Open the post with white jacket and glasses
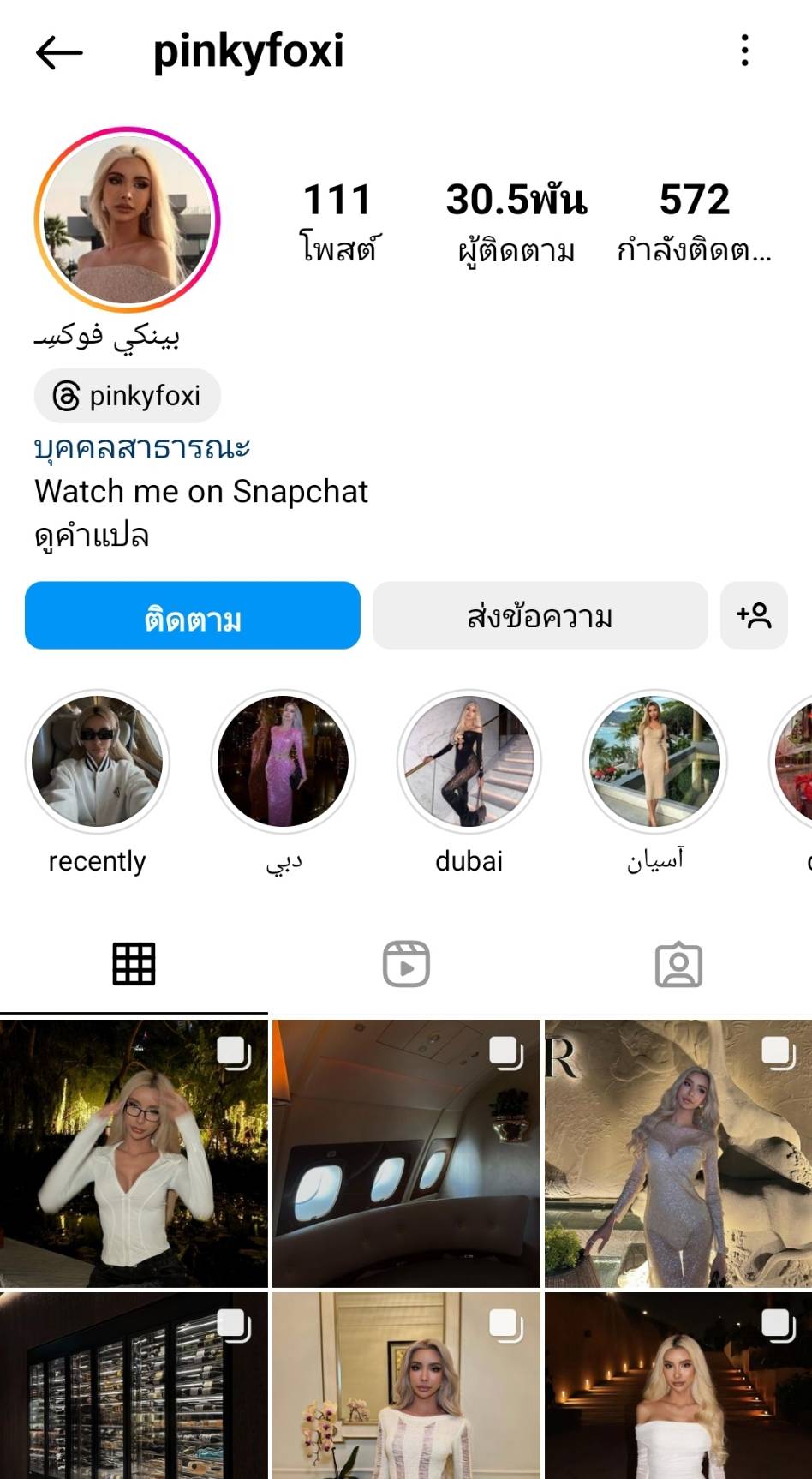The width and height of the screenshot is (812, 1479). (x=134, y=1153)
